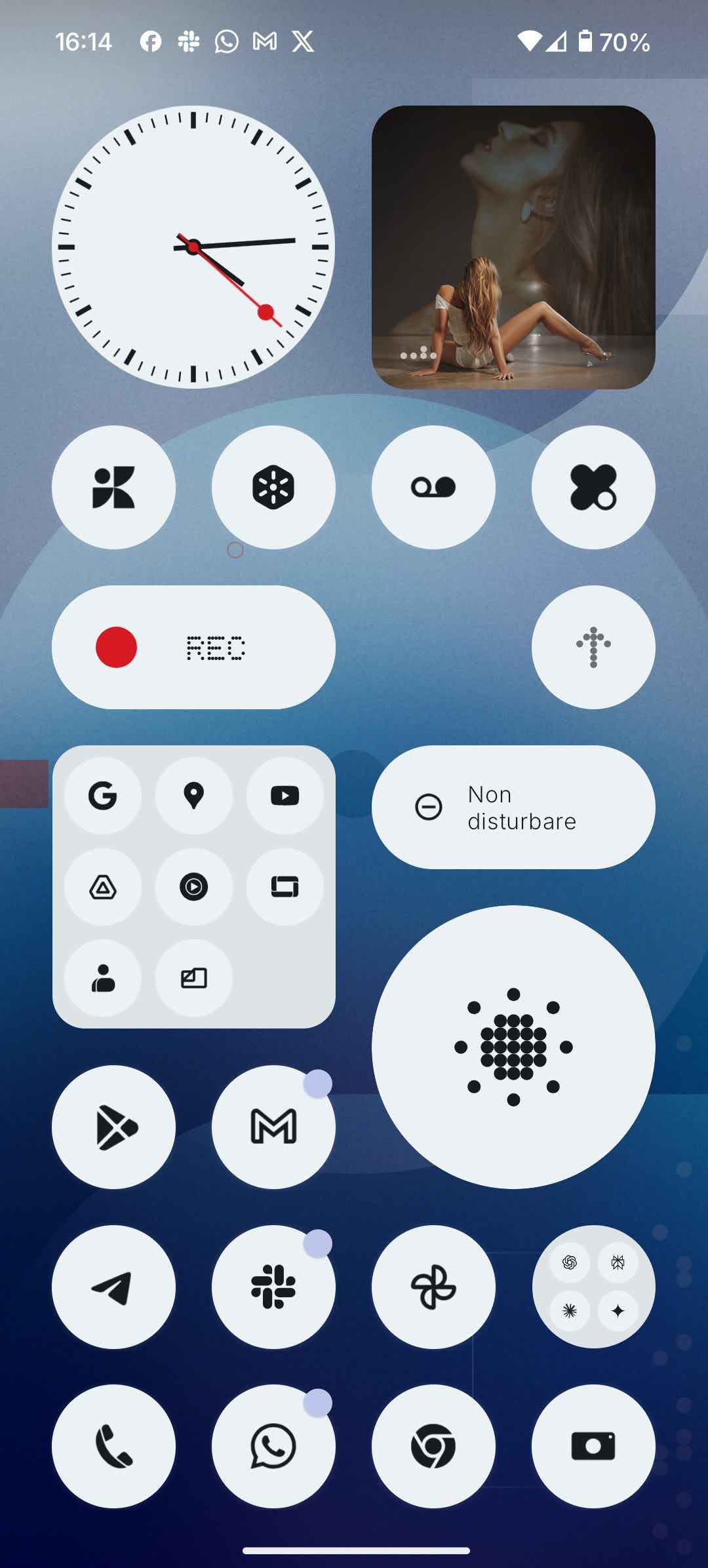Open the music album art widget

[x=513, y=247]
